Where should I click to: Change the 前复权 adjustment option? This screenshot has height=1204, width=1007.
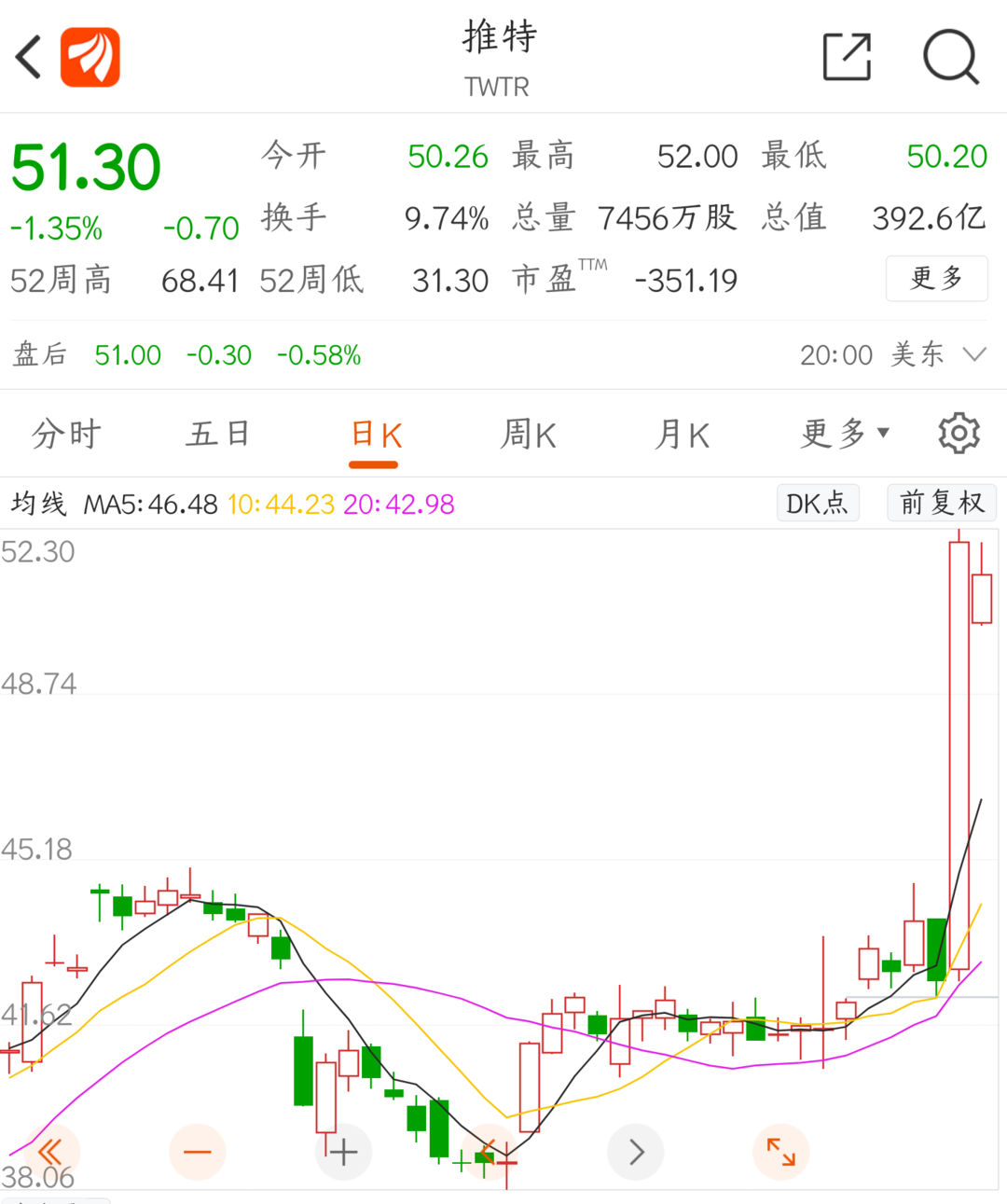[942, 504]
